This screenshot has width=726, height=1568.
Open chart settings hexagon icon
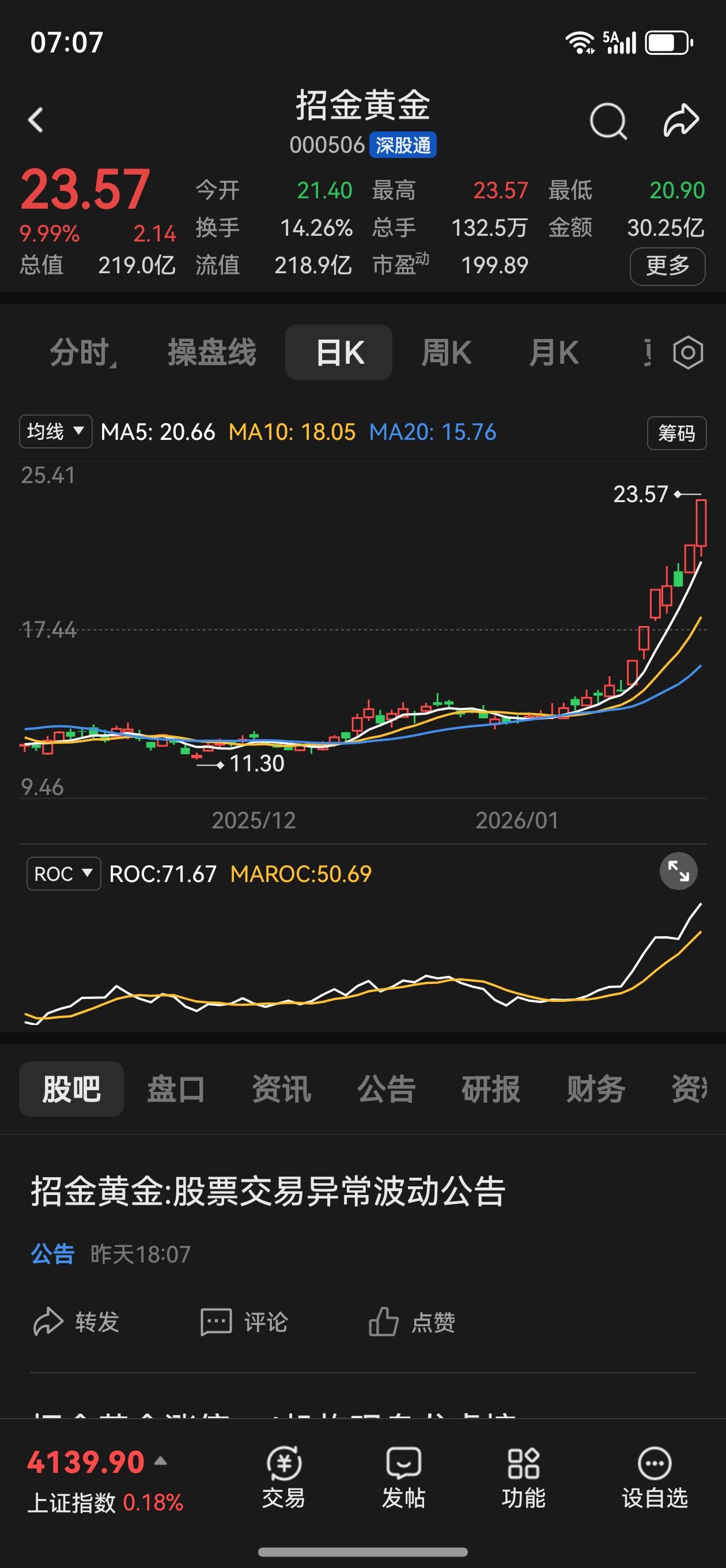pyautogui.click(x=687, y=352)
